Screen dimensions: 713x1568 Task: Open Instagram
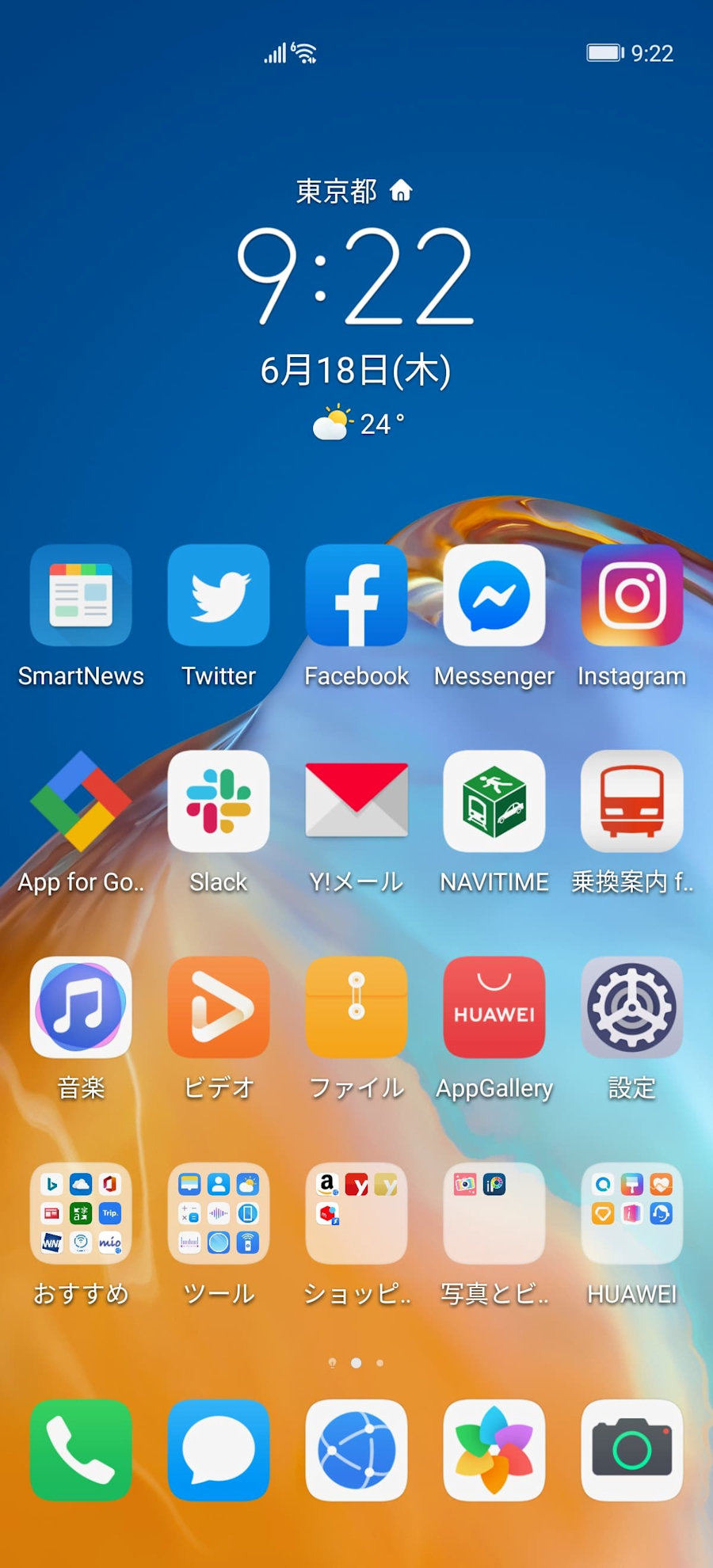pyautogui.click(x=632, y=596)
